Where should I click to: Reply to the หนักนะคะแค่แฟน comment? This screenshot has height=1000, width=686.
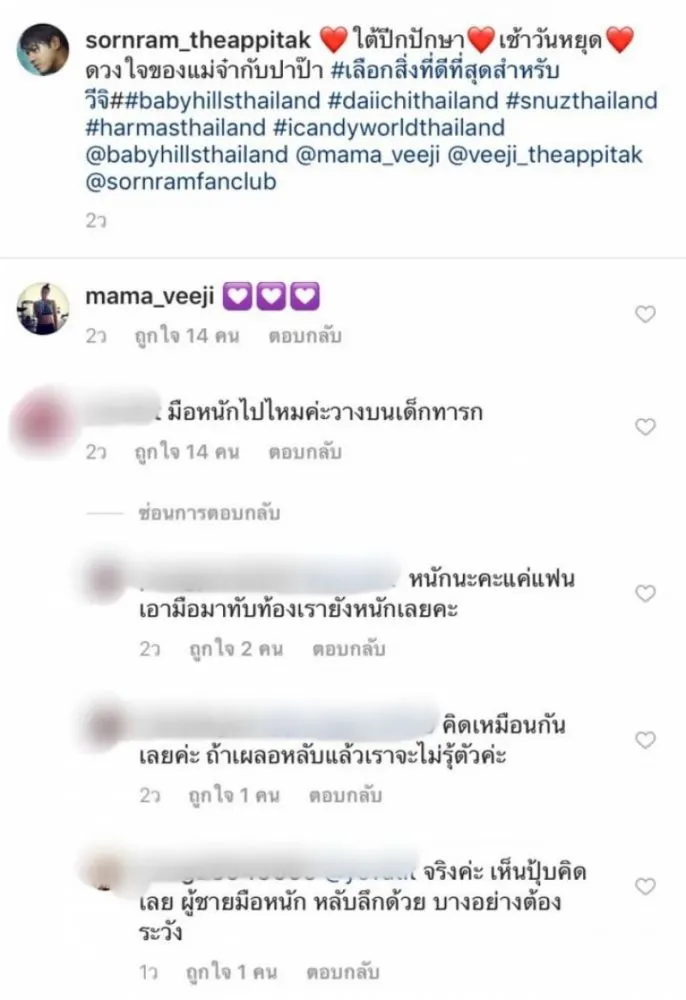click(342, 649)
